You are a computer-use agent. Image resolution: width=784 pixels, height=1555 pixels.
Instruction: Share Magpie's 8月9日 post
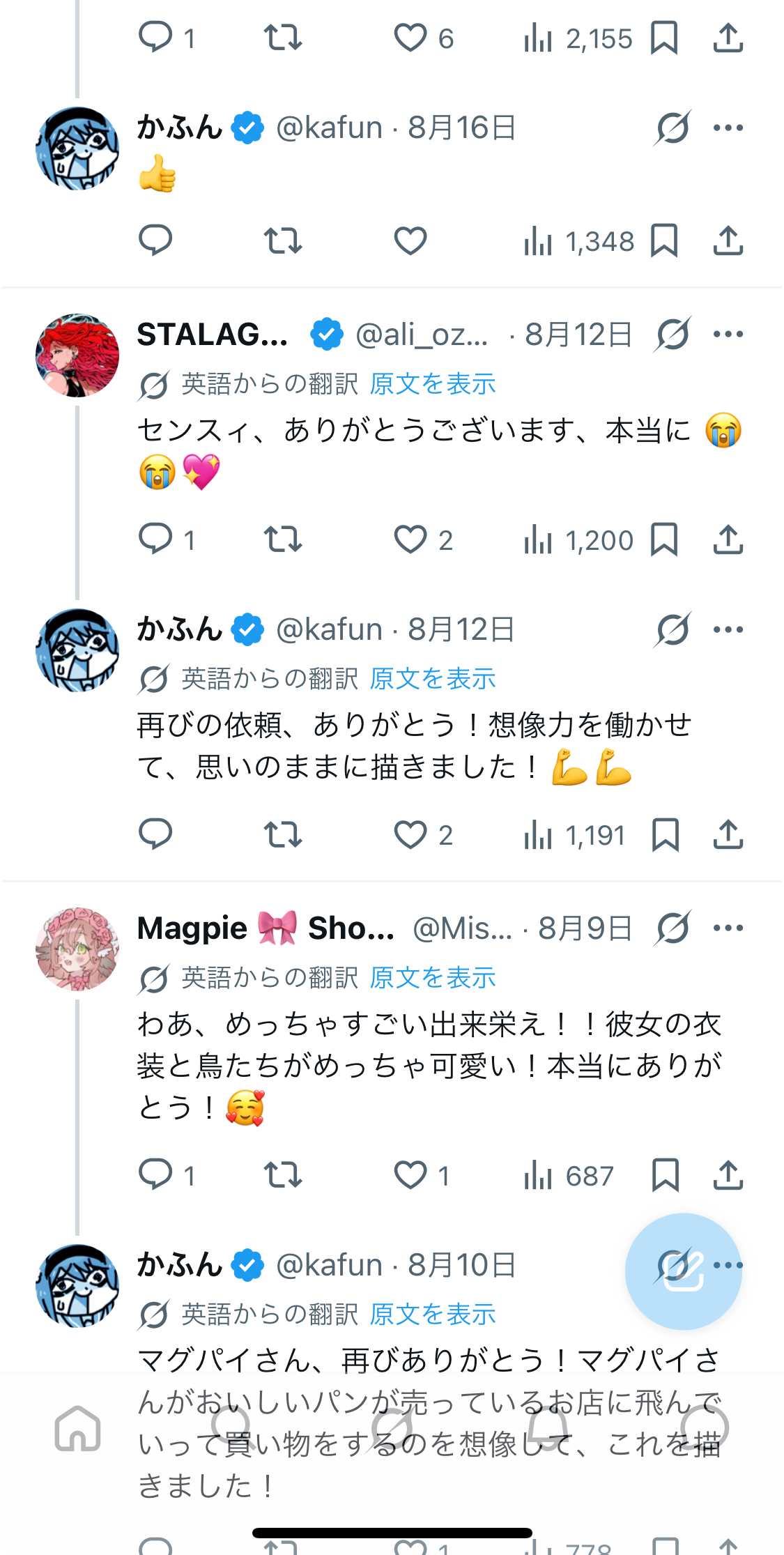click(728, 1175)
